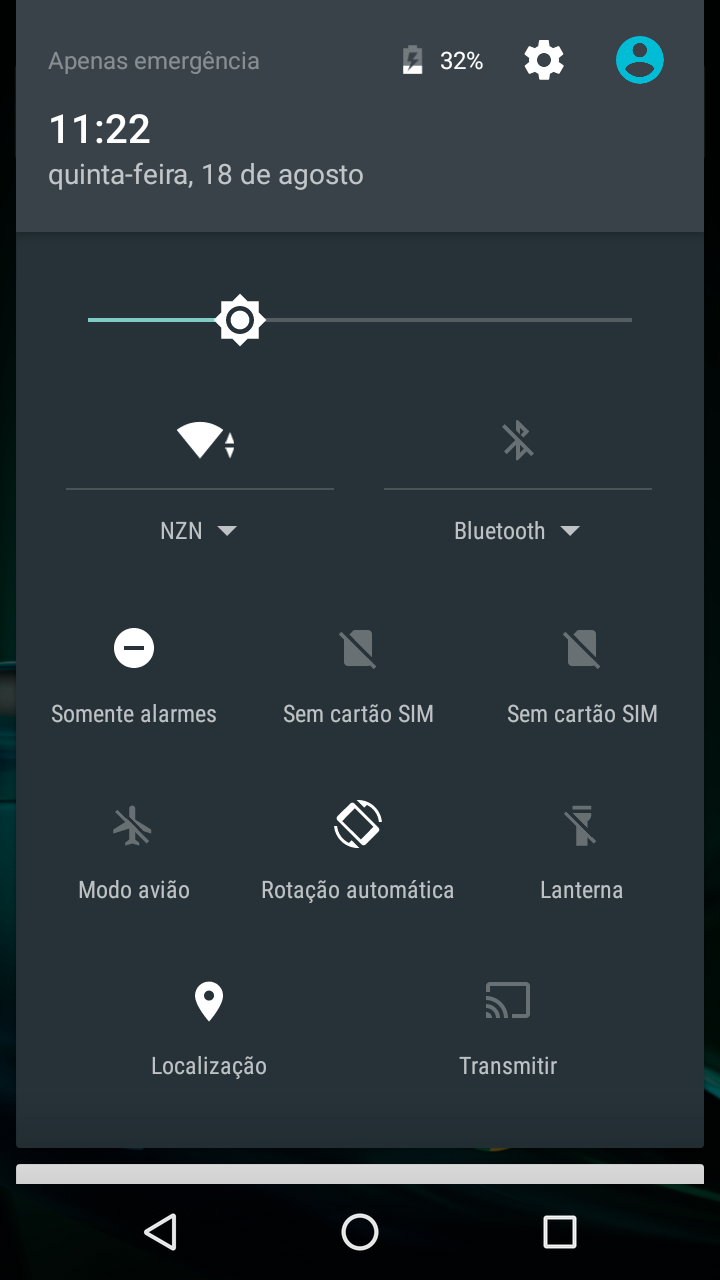Turn on Bluetooth using its icon
This screenshot has width=720, height=1280.
518,440
